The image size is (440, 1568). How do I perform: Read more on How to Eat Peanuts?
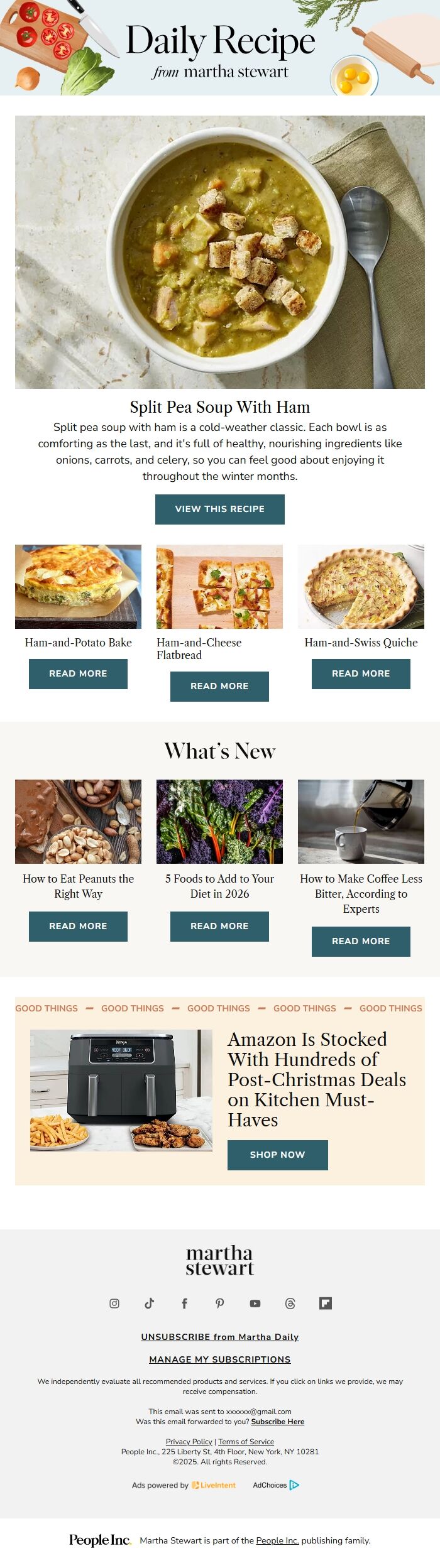(x=78, y=926)
